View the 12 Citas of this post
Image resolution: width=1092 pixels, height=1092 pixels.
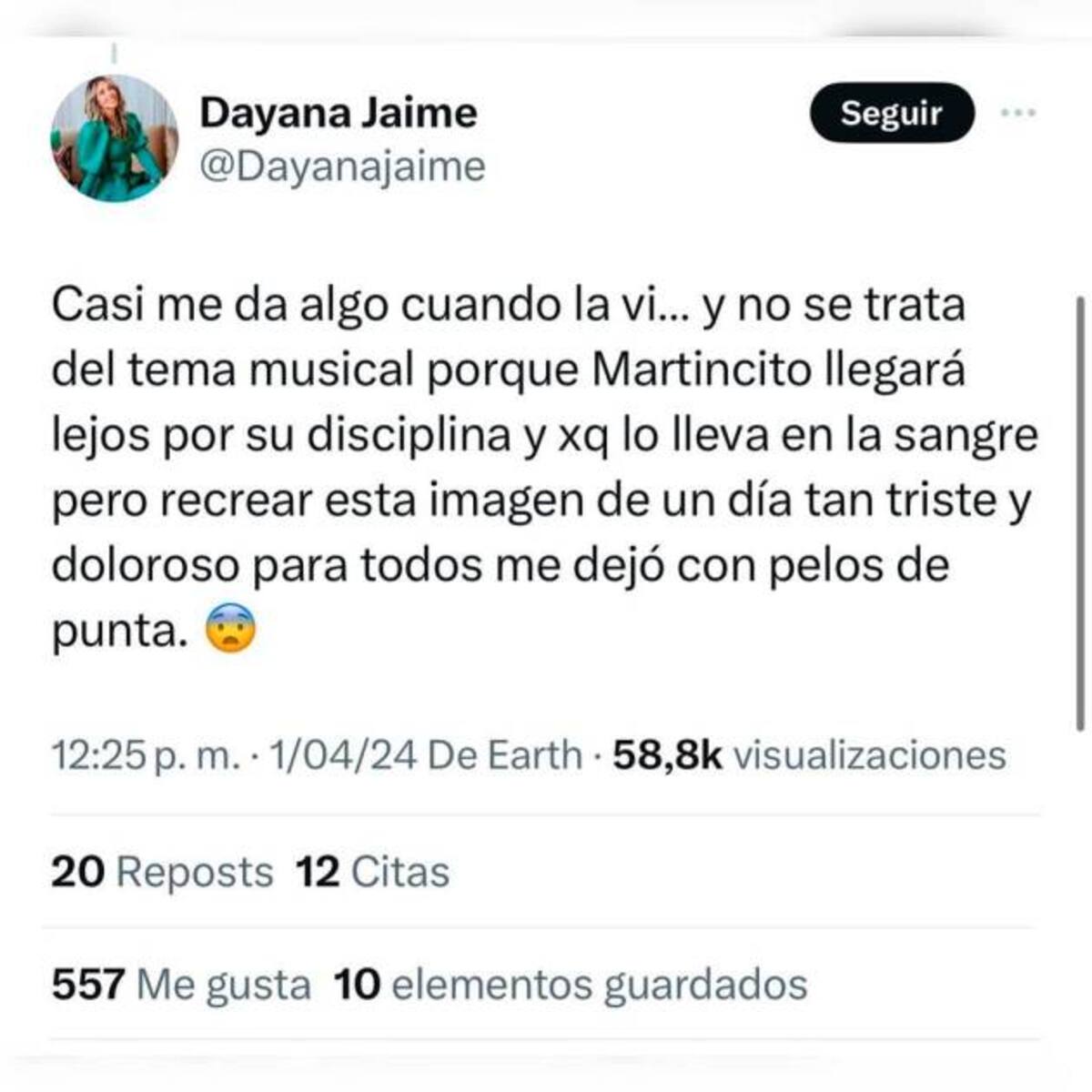(x=373, y=872)
